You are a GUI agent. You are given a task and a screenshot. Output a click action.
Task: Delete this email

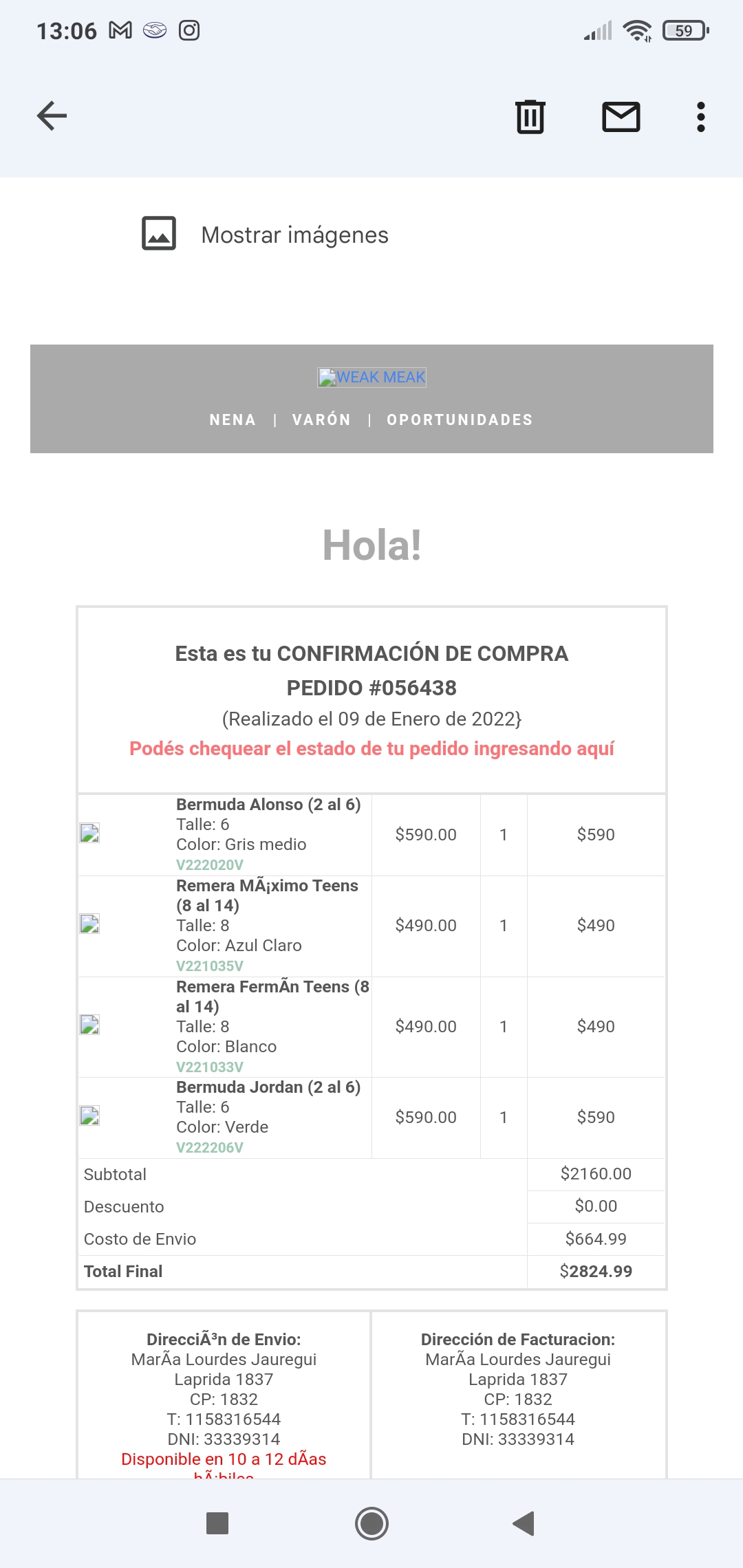(x=530, y=116)
